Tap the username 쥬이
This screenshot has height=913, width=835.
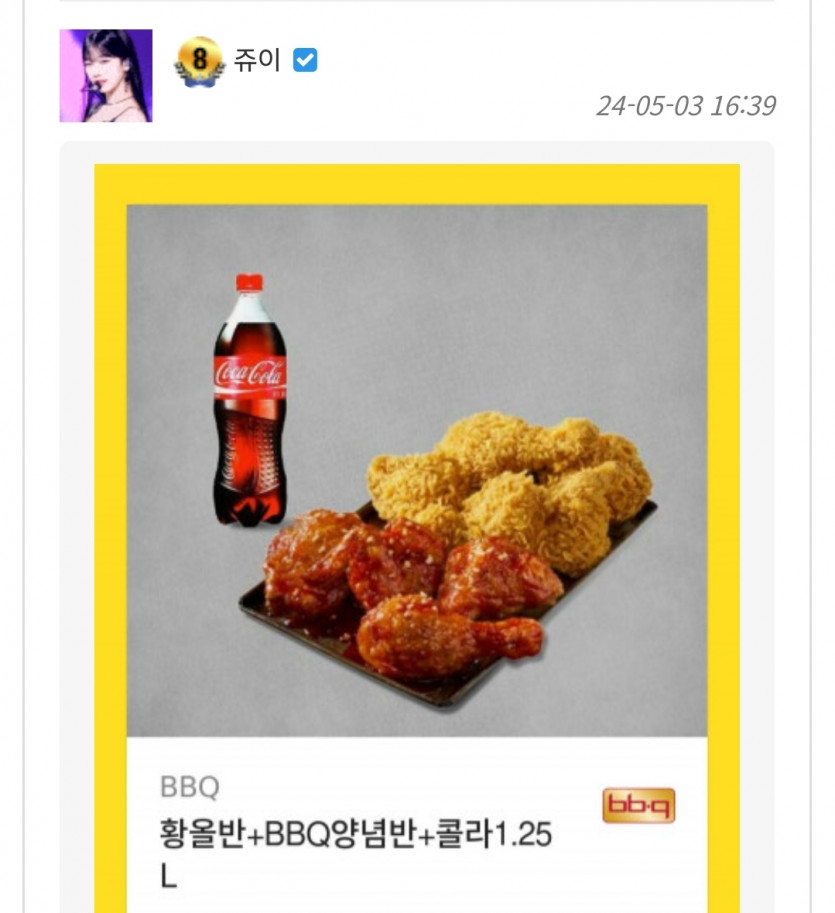click(257, 61)
